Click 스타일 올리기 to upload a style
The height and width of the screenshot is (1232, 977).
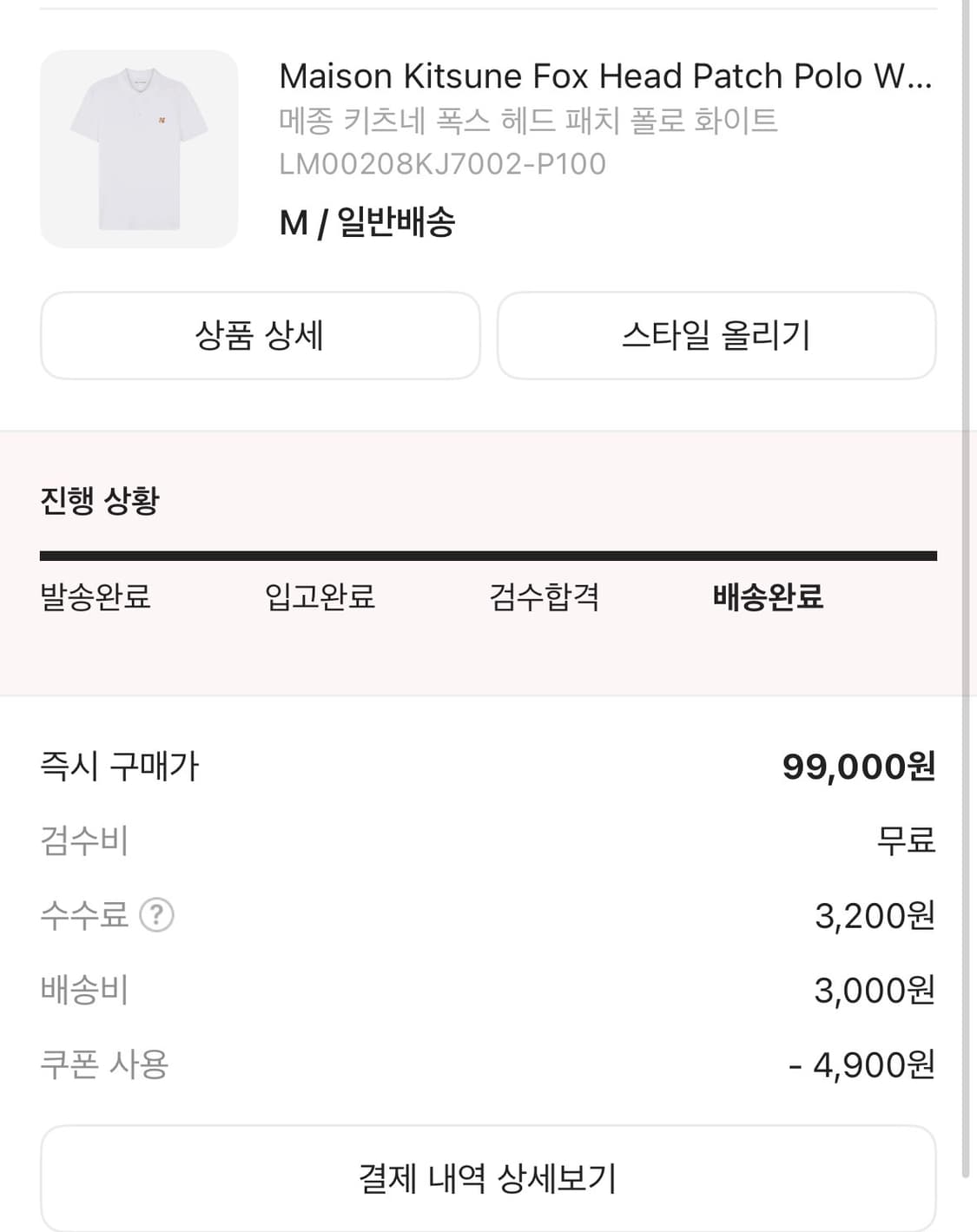716,336
